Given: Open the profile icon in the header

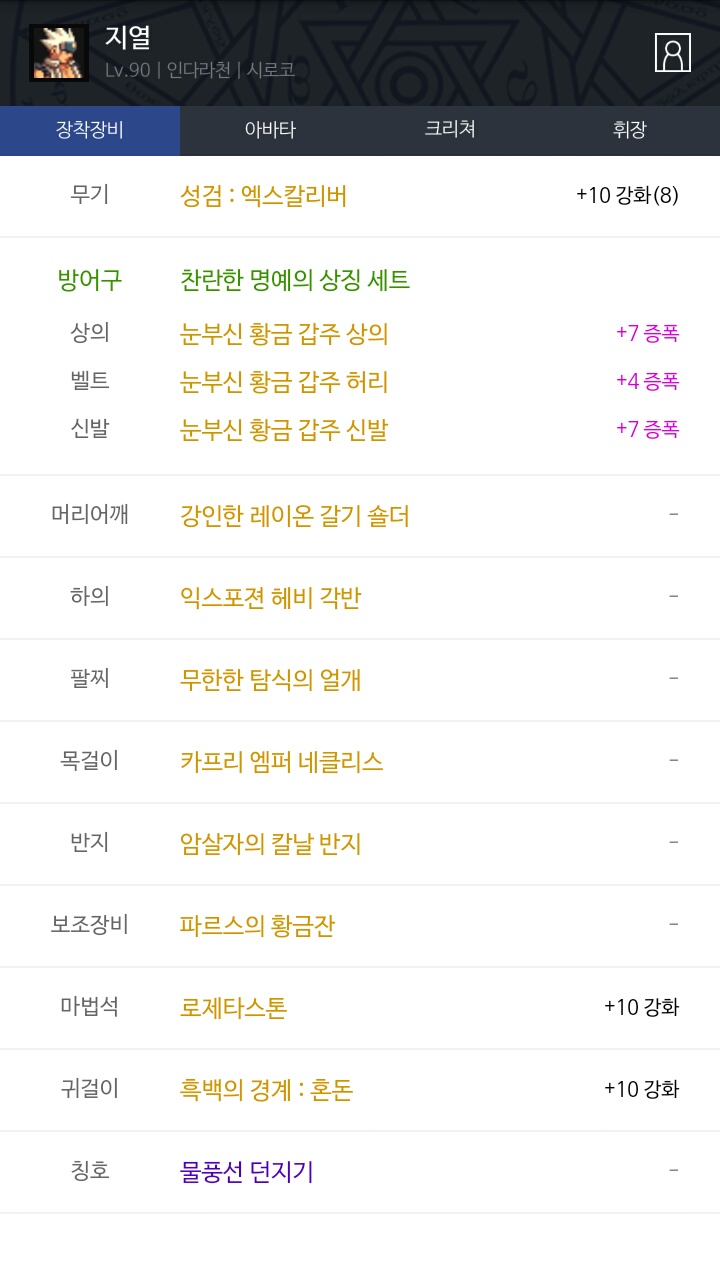Looking at the screenshot, I should (x=673, y=52).
